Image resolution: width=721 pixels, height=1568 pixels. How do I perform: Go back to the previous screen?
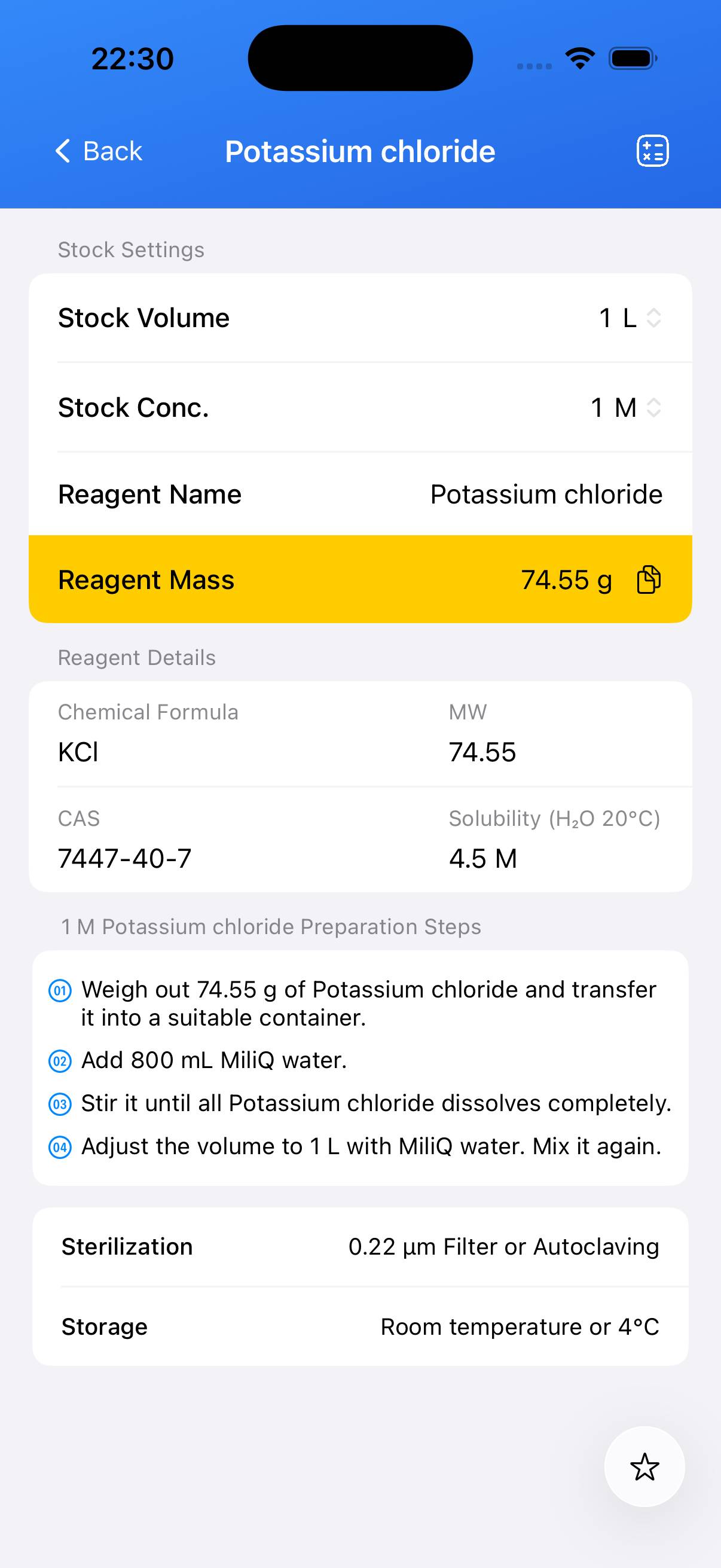click(99, 151)
